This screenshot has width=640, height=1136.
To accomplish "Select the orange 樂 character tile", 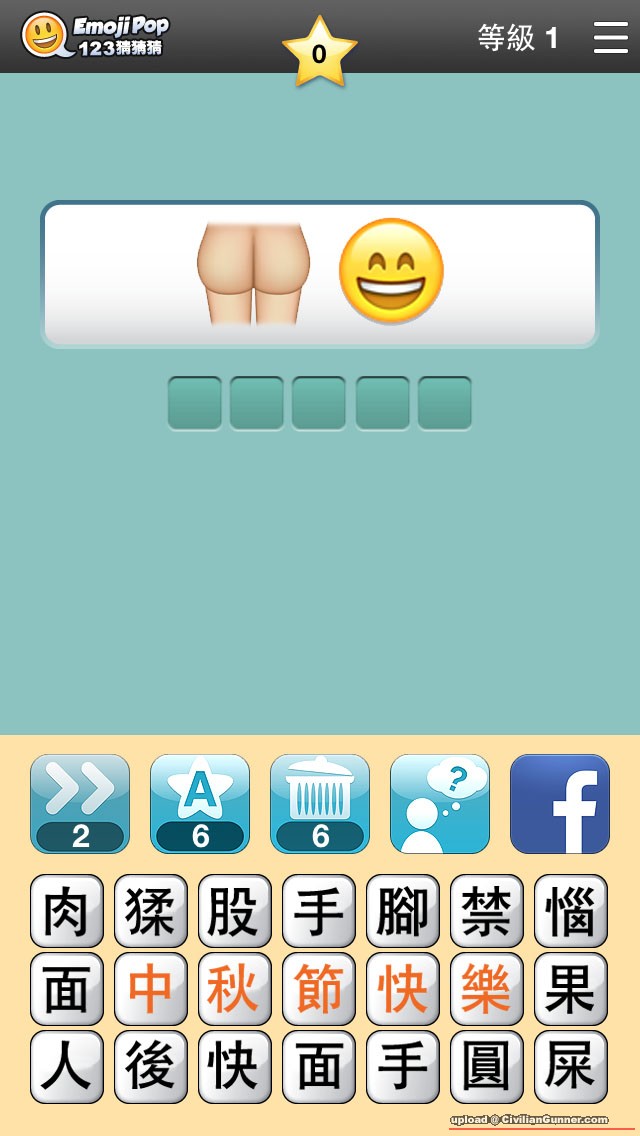I will coord(487,989).
